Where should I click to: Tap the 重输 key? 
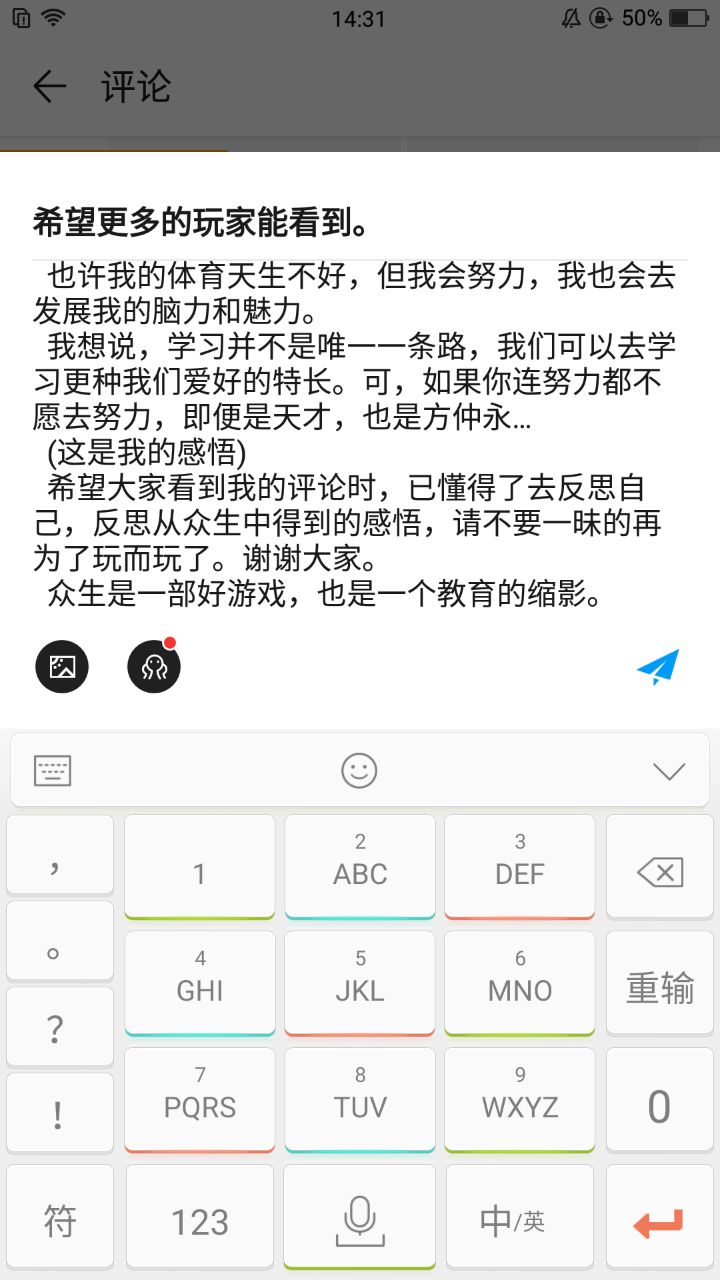tap(660, 988)
